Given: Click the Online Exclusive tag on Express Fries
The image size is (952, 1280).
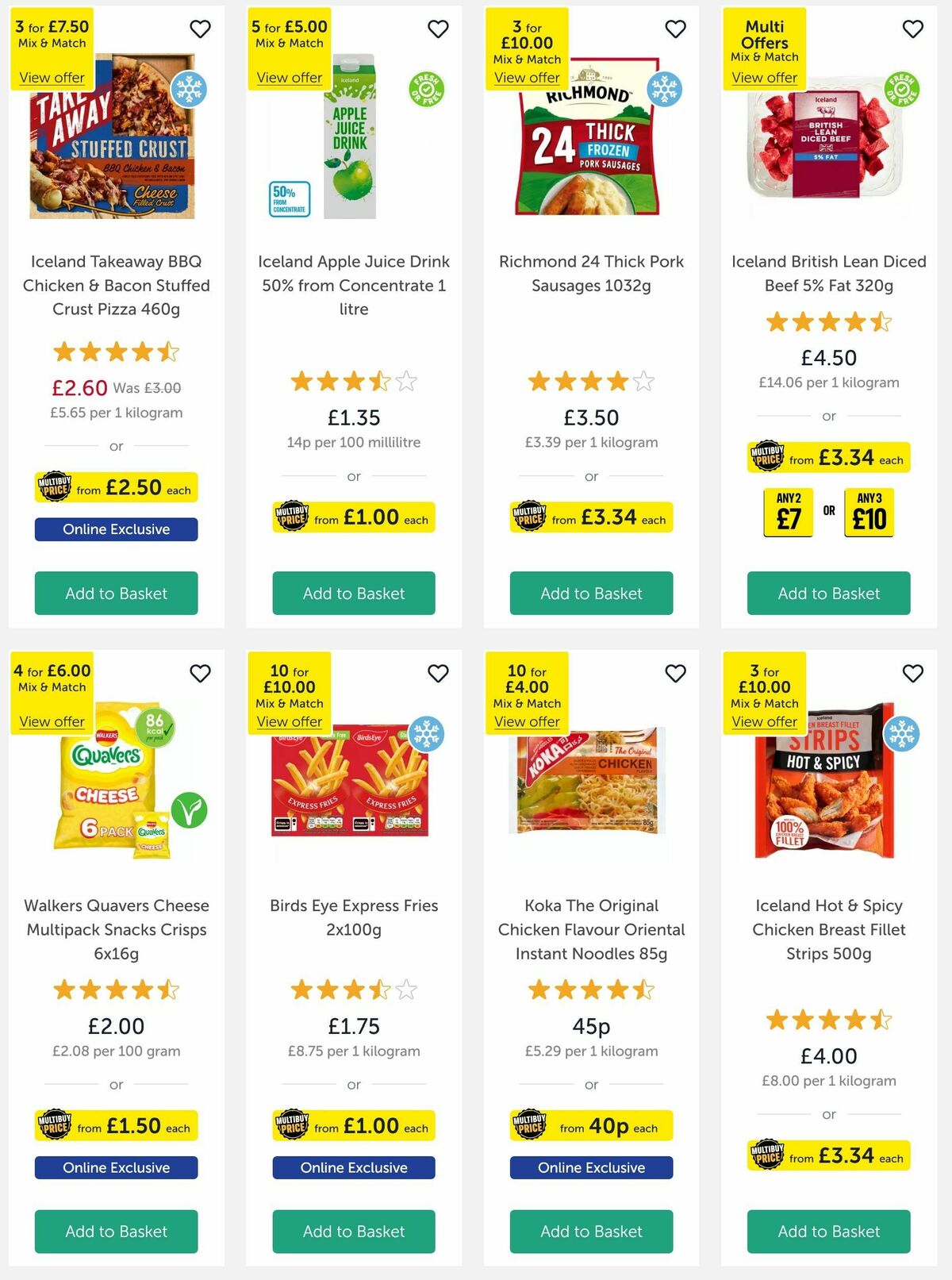Looking at the screenshot, I should (x=353, y=1167).
